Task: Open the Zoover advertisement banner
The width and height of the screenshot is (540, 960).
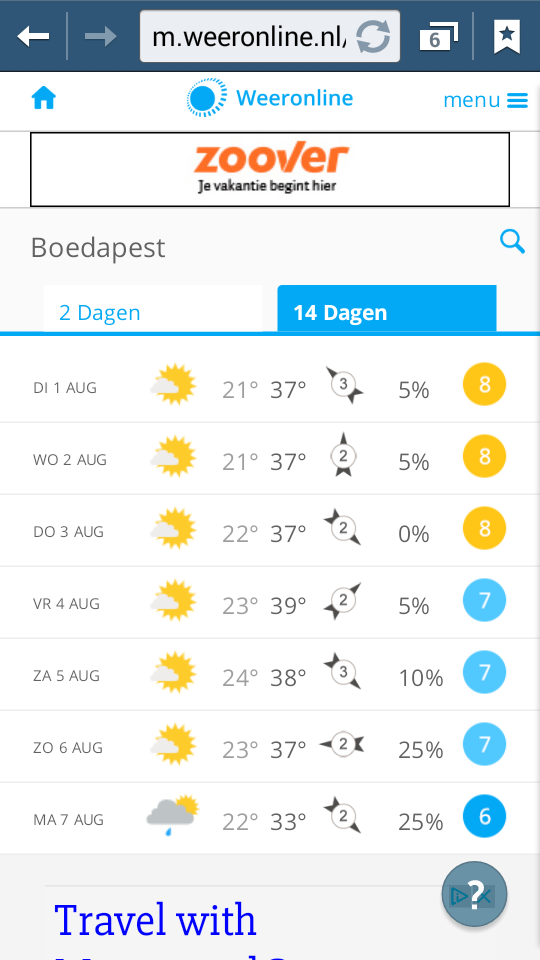Action: (x=269, y=170)
